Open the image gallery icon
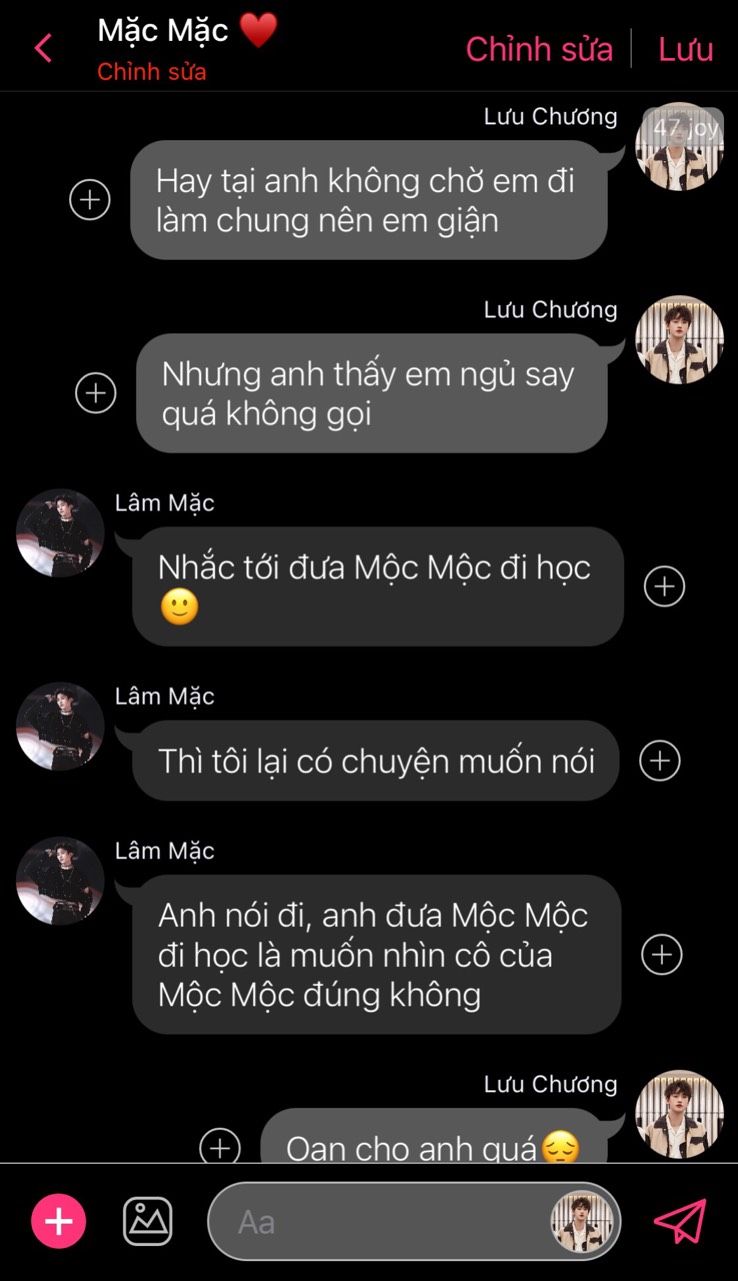738x1281 pixels. click(x=148, y=1221)
